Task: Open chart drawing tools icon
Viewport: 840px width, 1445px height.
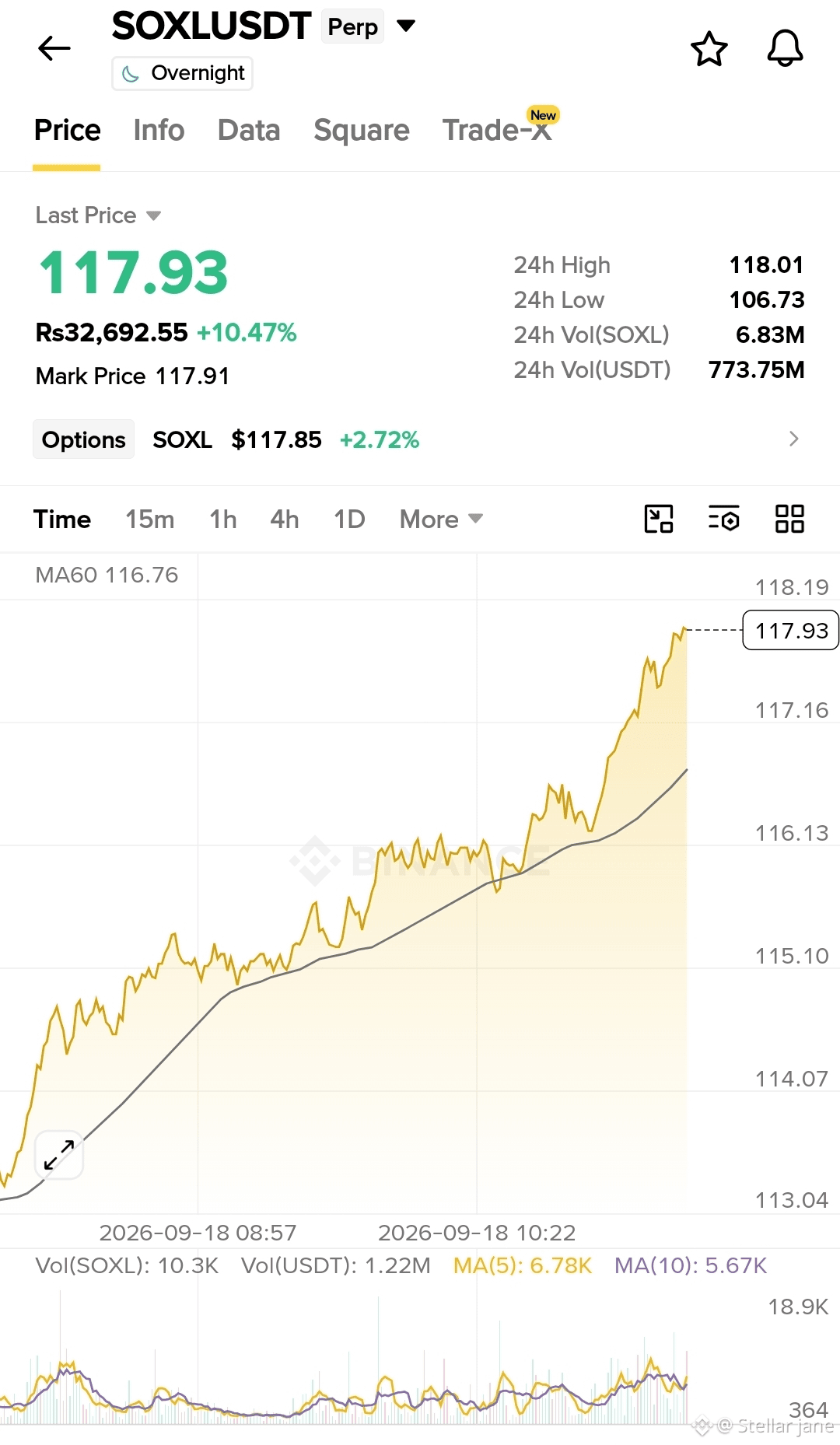Action: point(659,519)
